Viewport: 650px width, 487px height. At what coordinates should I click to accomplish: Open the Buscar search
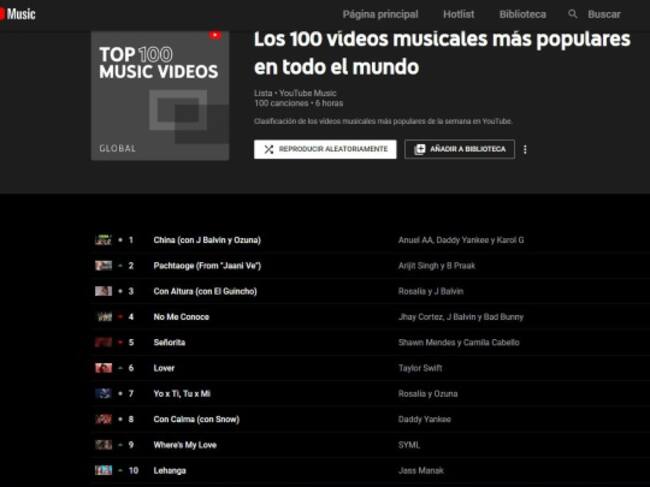click(x=595, y=14)
